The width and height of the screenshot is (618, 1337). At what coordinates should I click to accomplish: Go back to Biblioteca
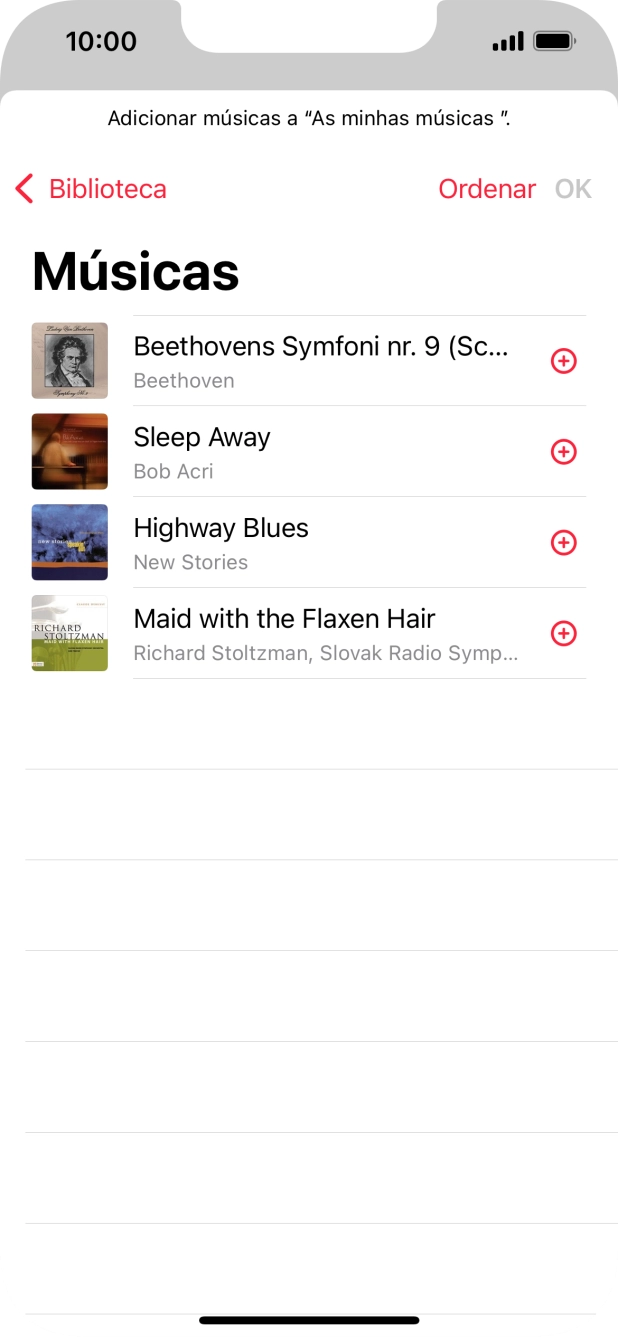point(91,189)
